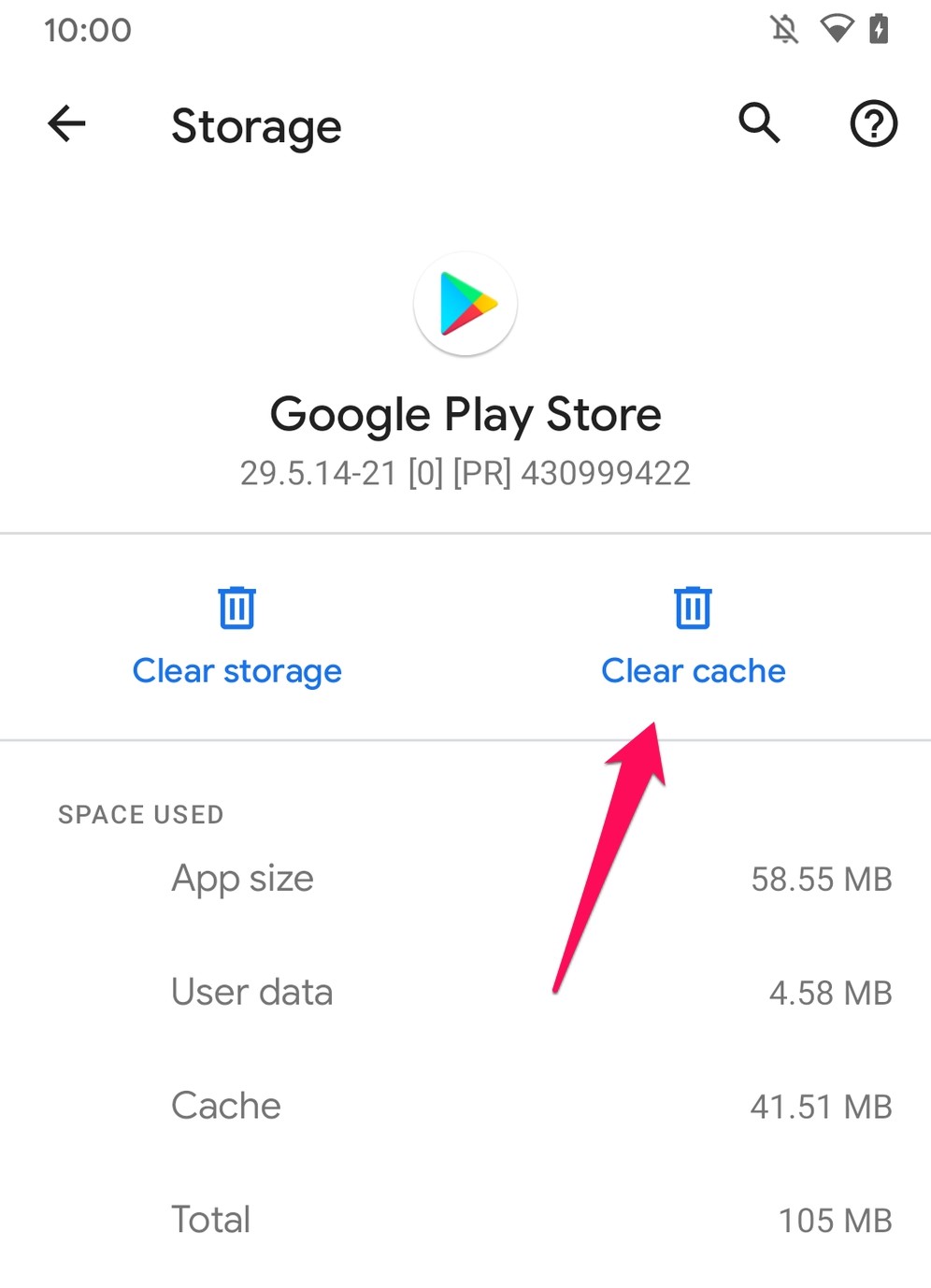Viewport: 931px width, 1288px height.
Task: Tap the Clear cache button
Action: 693,670
